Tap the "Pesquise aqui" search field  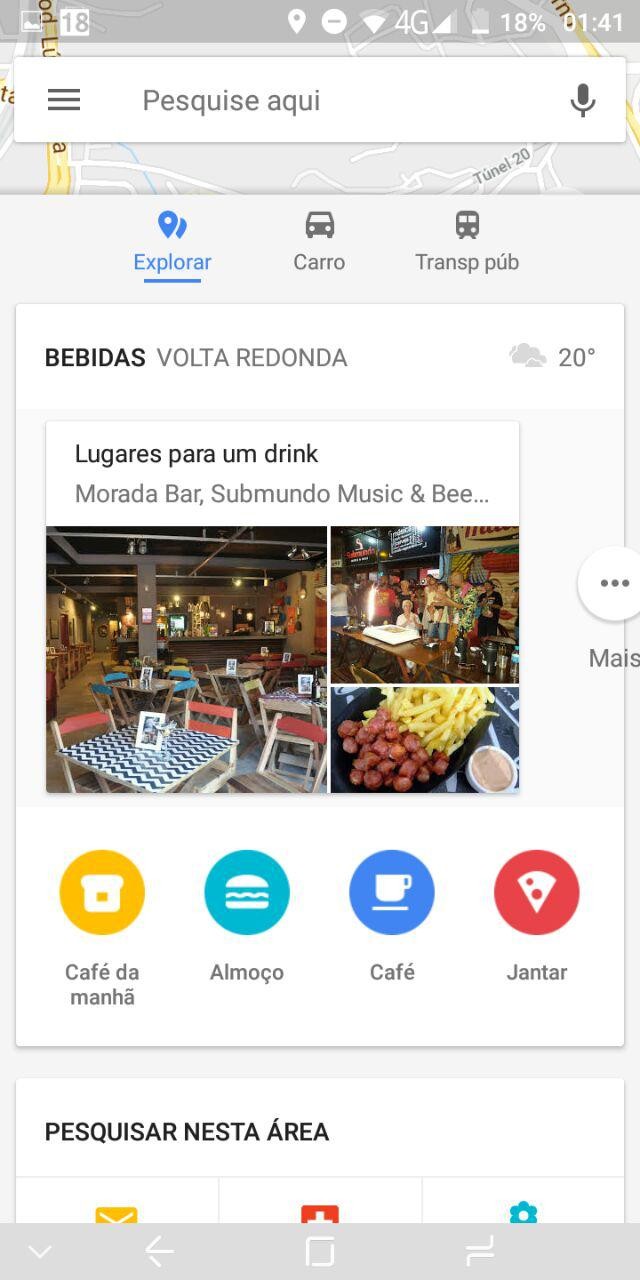pos(320,100)
